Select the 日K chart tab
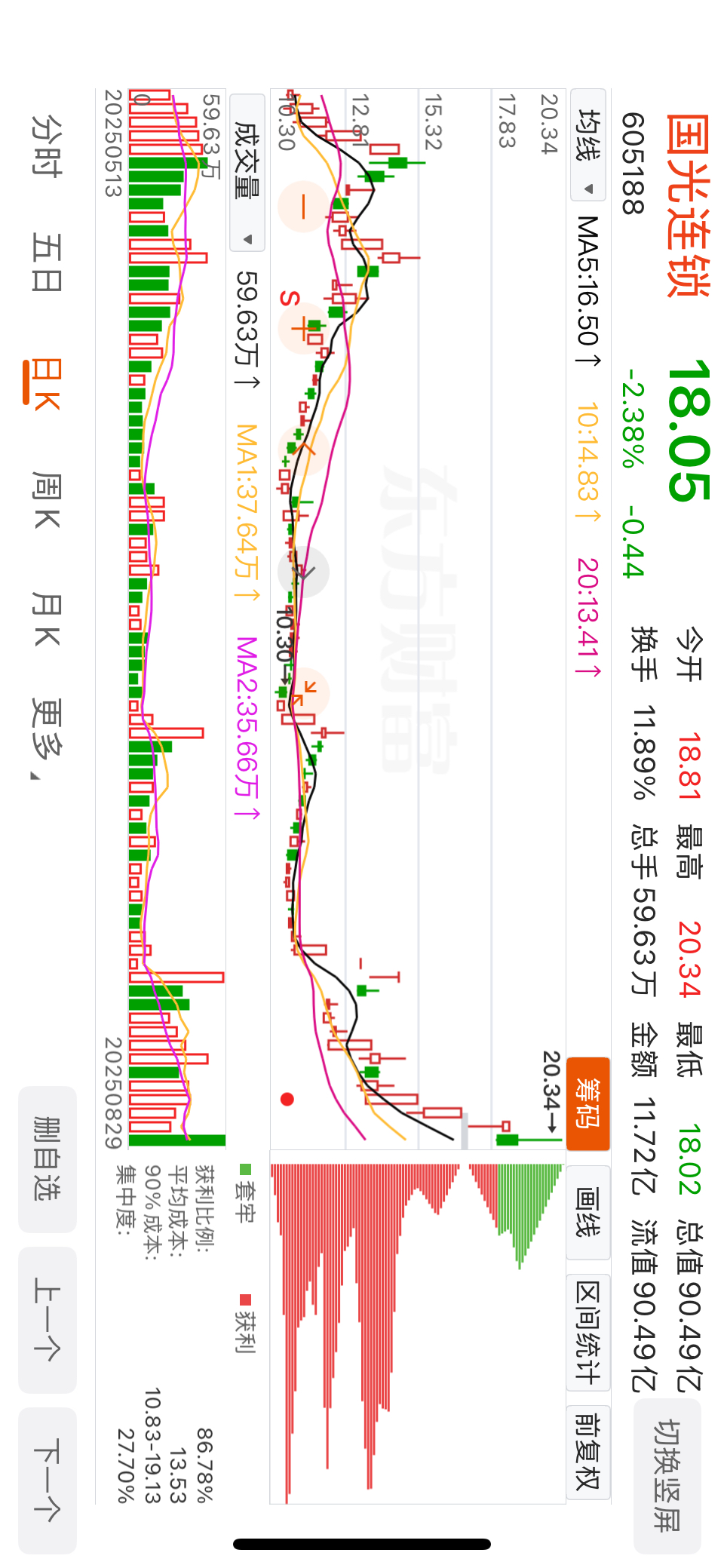 tap(47, 383)
